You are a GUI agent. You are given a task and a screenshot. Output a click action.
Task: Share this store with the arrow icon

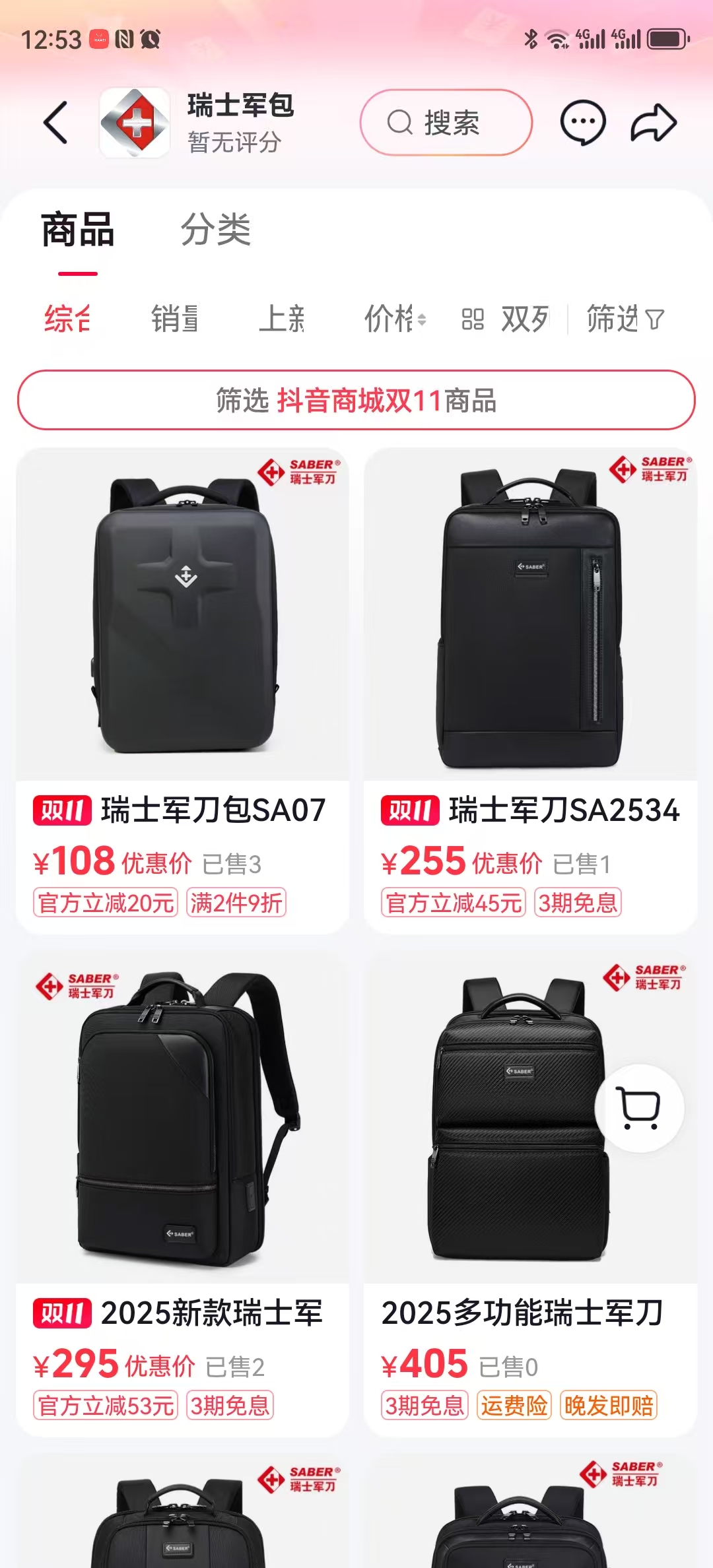(654, 123)
